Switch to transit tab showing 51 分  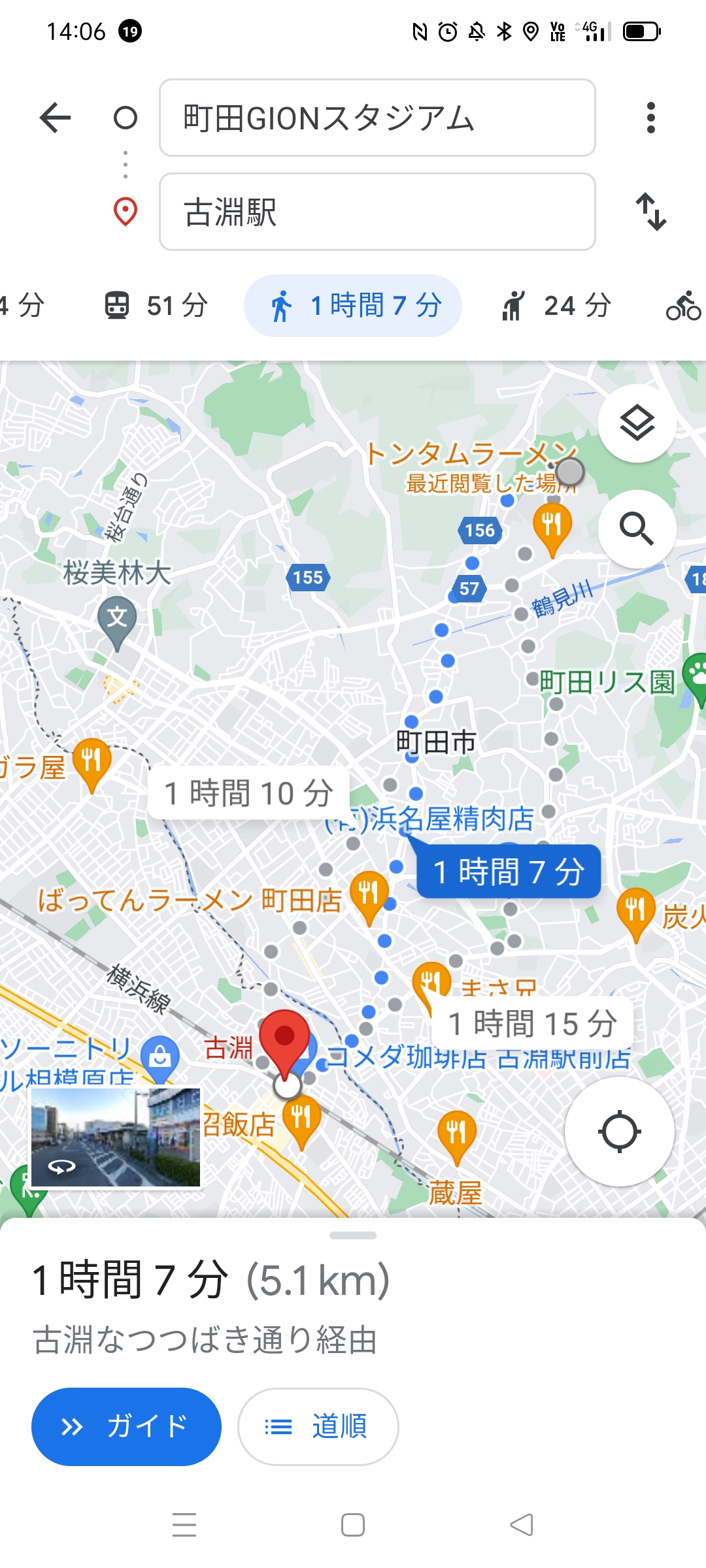pyautogui.click(x=157, y=306)
